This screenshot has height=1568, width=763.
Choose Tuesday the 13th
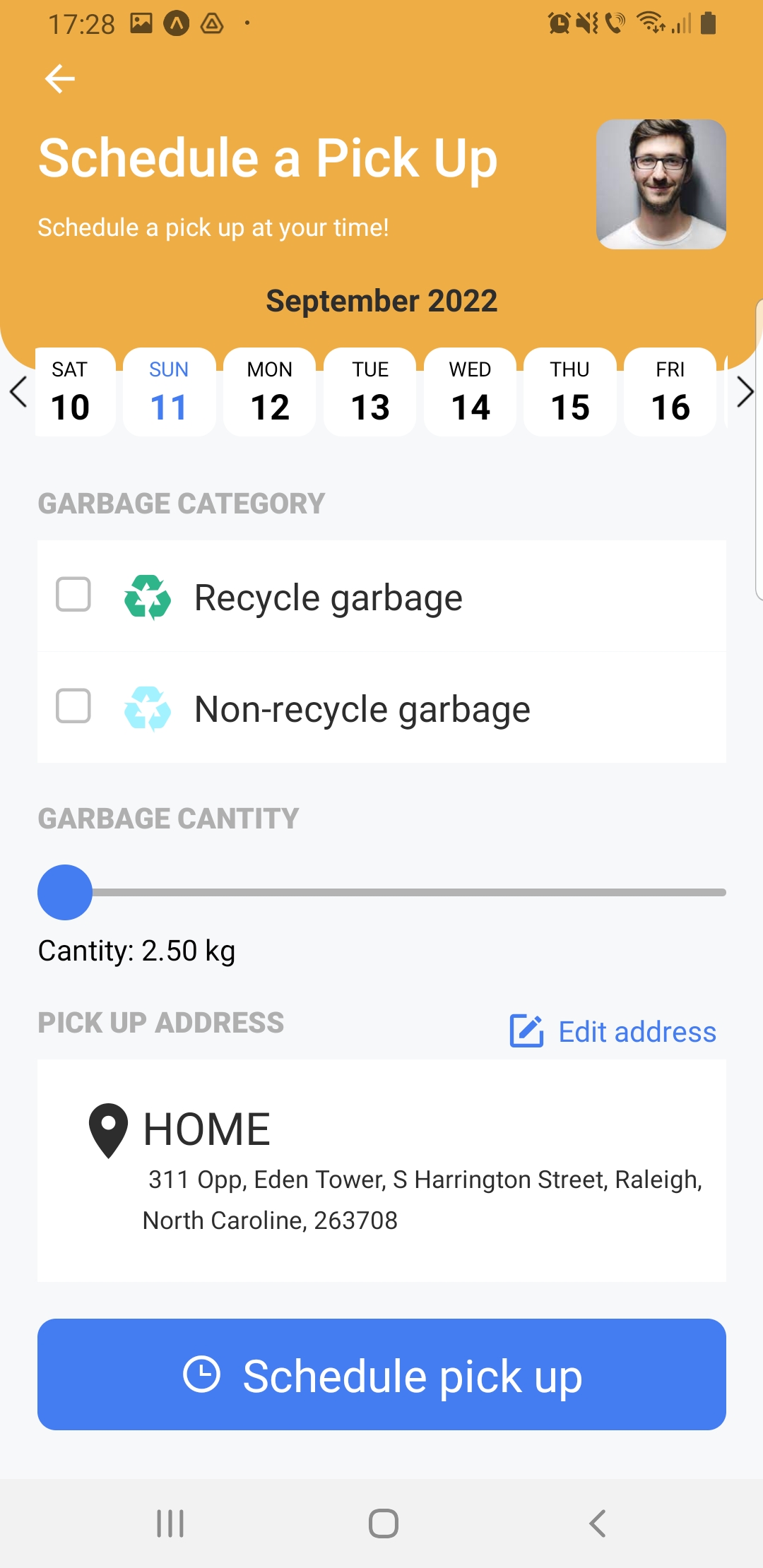(x=369, y=392)
